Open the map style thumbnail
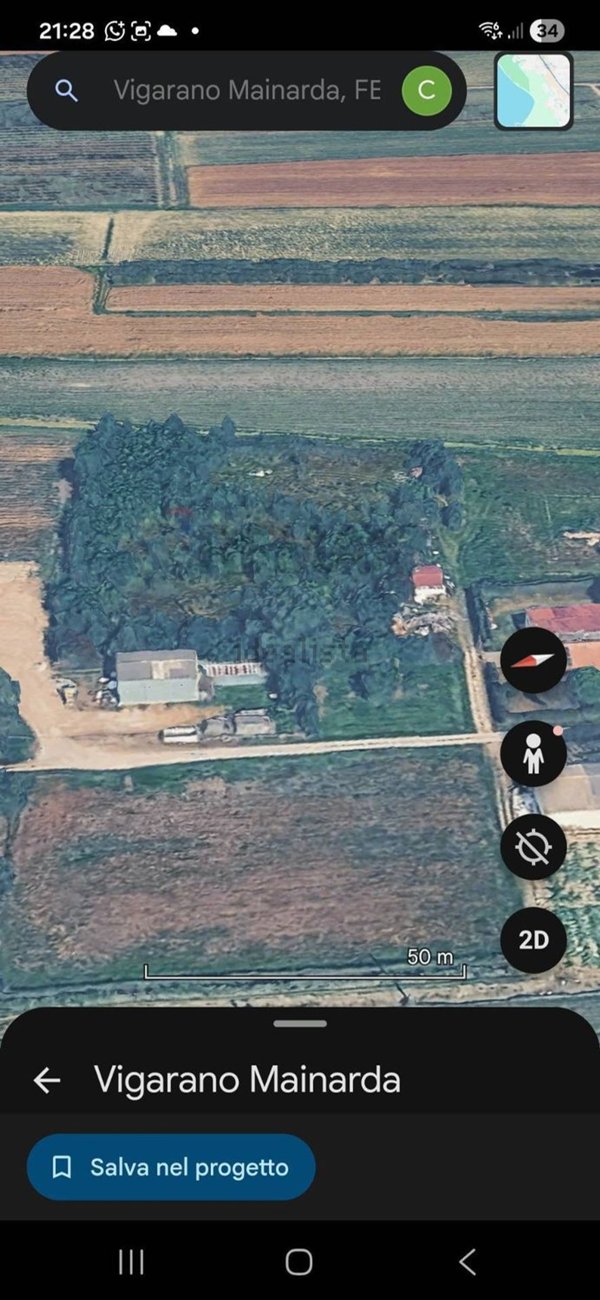 pyautogui.click(x=534, y=91)
